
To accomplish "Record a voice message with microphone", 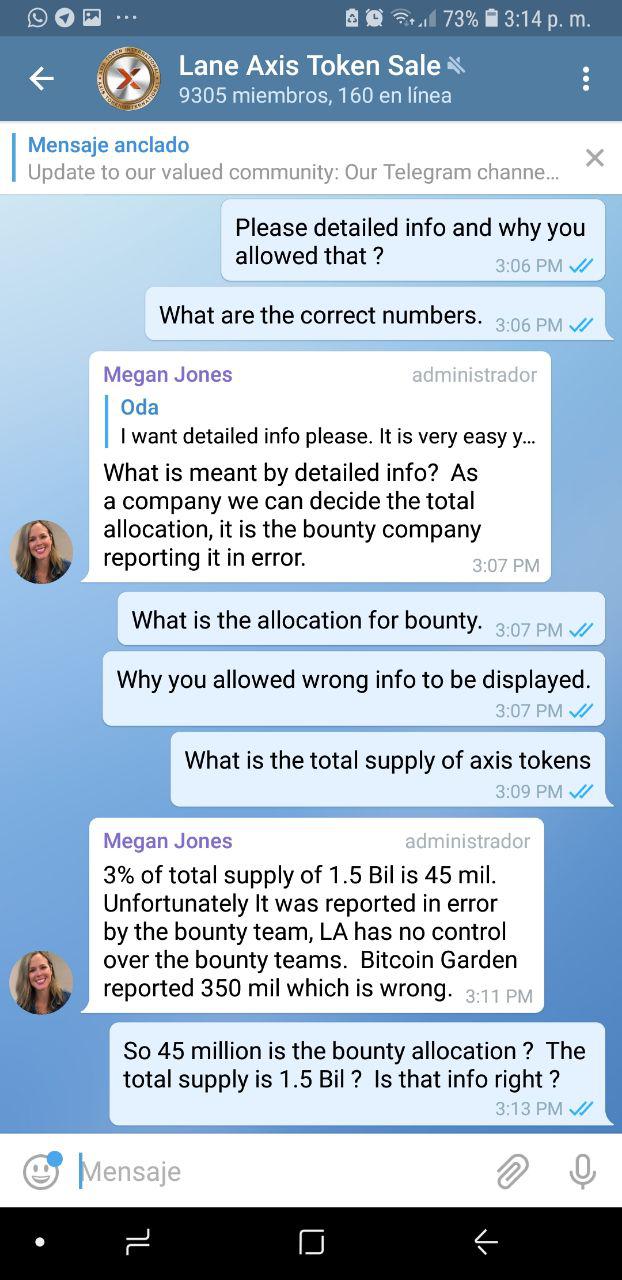I will click(582, 1171).
